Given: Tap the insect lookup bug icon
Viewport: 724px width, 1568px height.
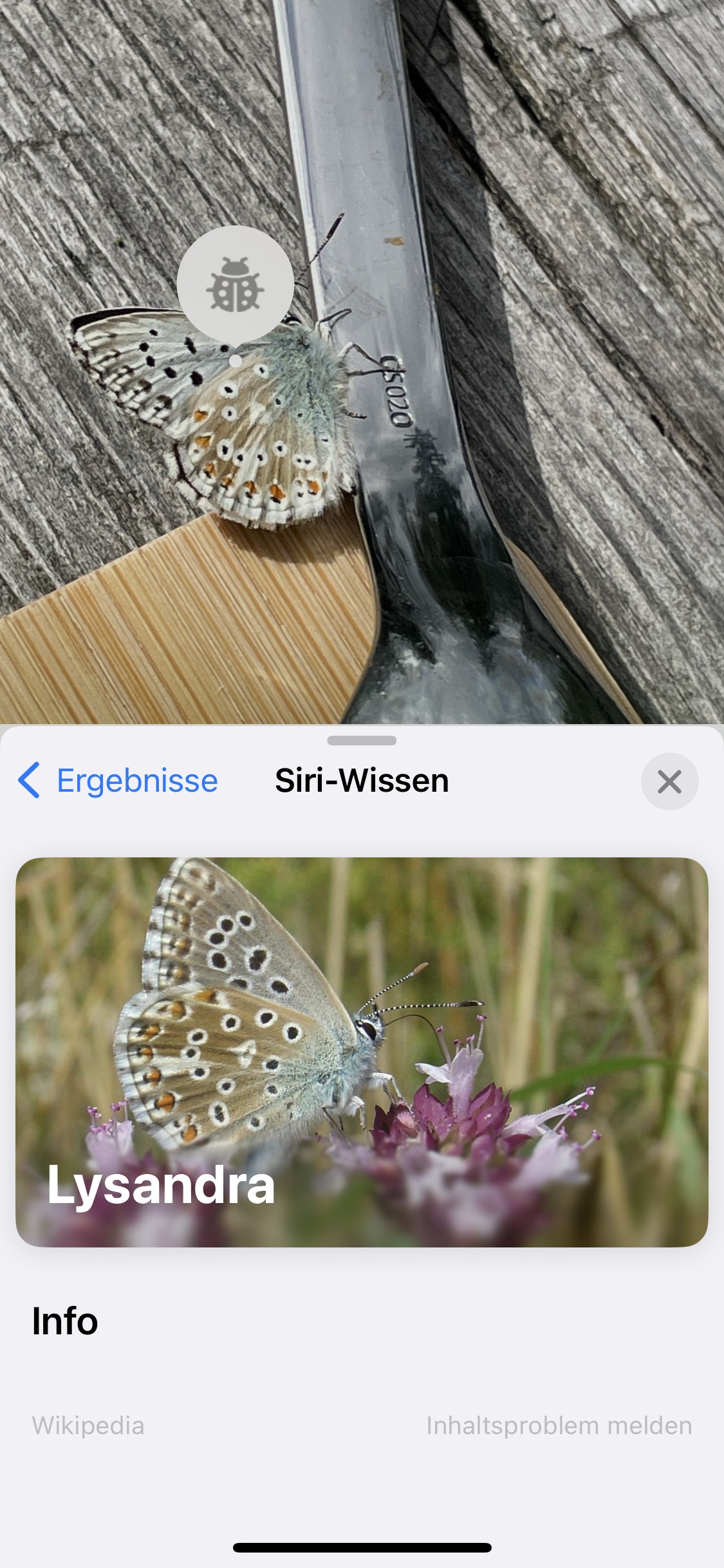Looking at the screenshot, I should click(x=236, y=285).
